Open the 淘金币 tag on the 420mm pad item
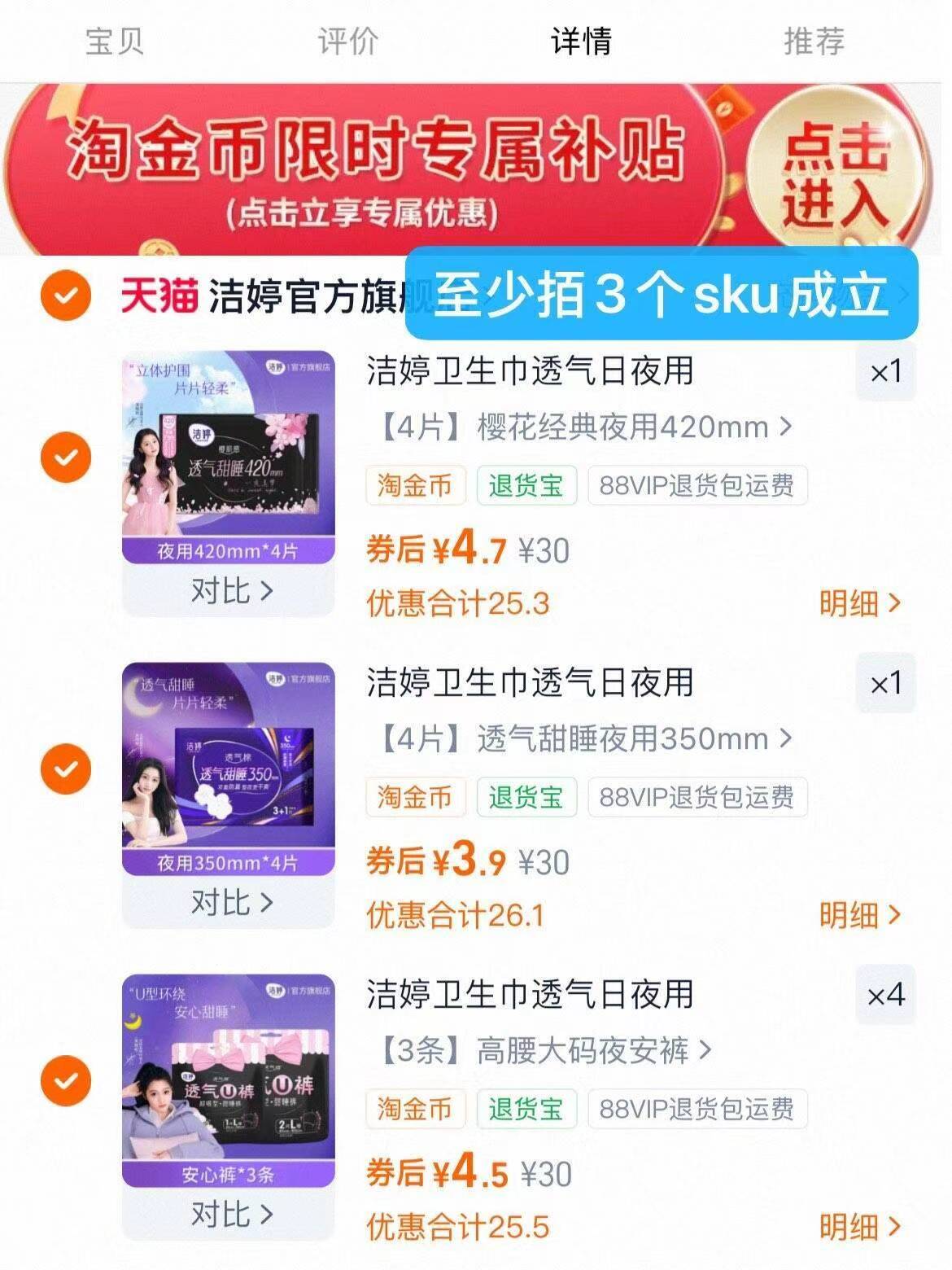 point(415,486)
